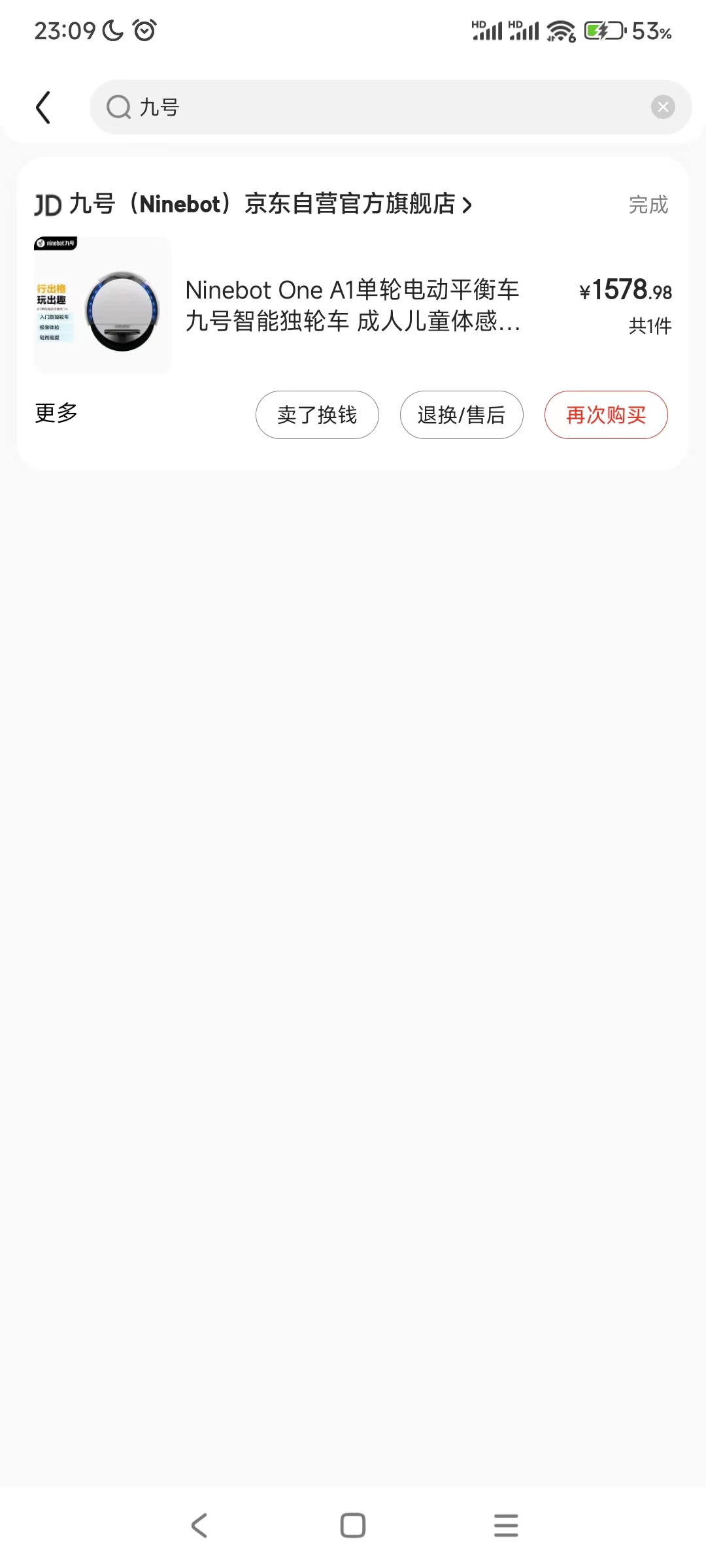
Task: Open the Ninebot One A1 order item
Action: coord(353,305)
